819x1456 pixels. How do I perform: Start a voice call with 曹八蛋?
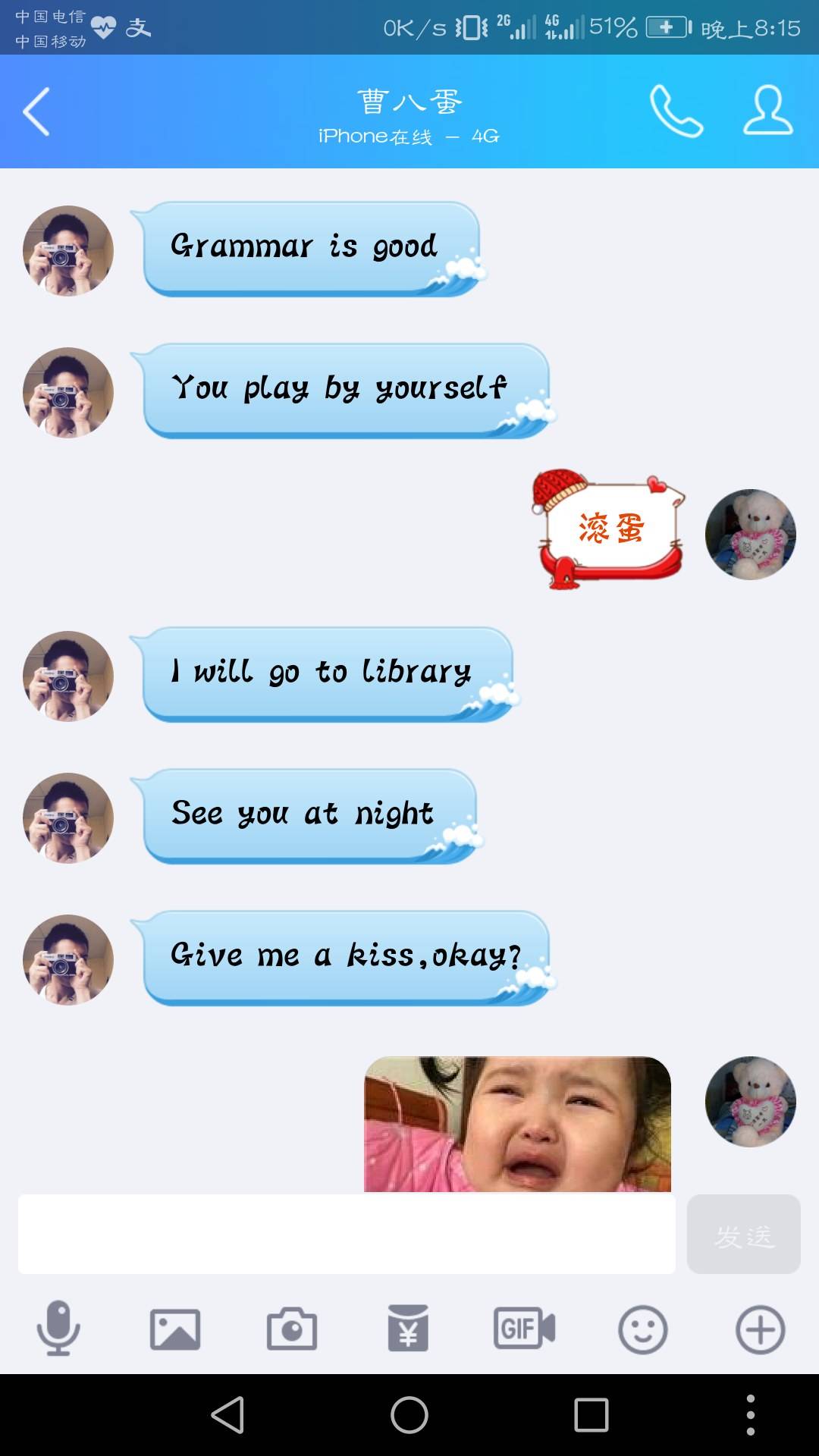pos(676,111)
